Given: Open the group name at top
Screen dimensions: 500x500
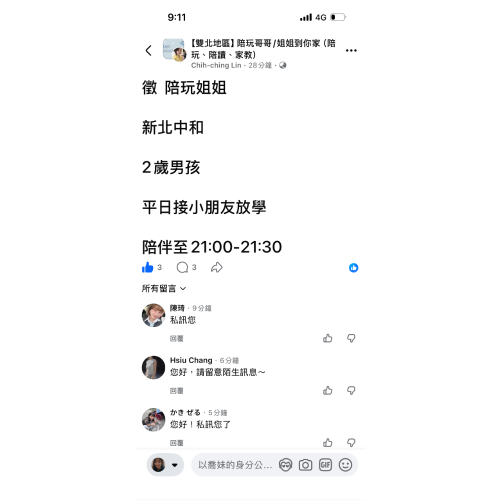Looking at the screenshot, I should click(263, 49).
